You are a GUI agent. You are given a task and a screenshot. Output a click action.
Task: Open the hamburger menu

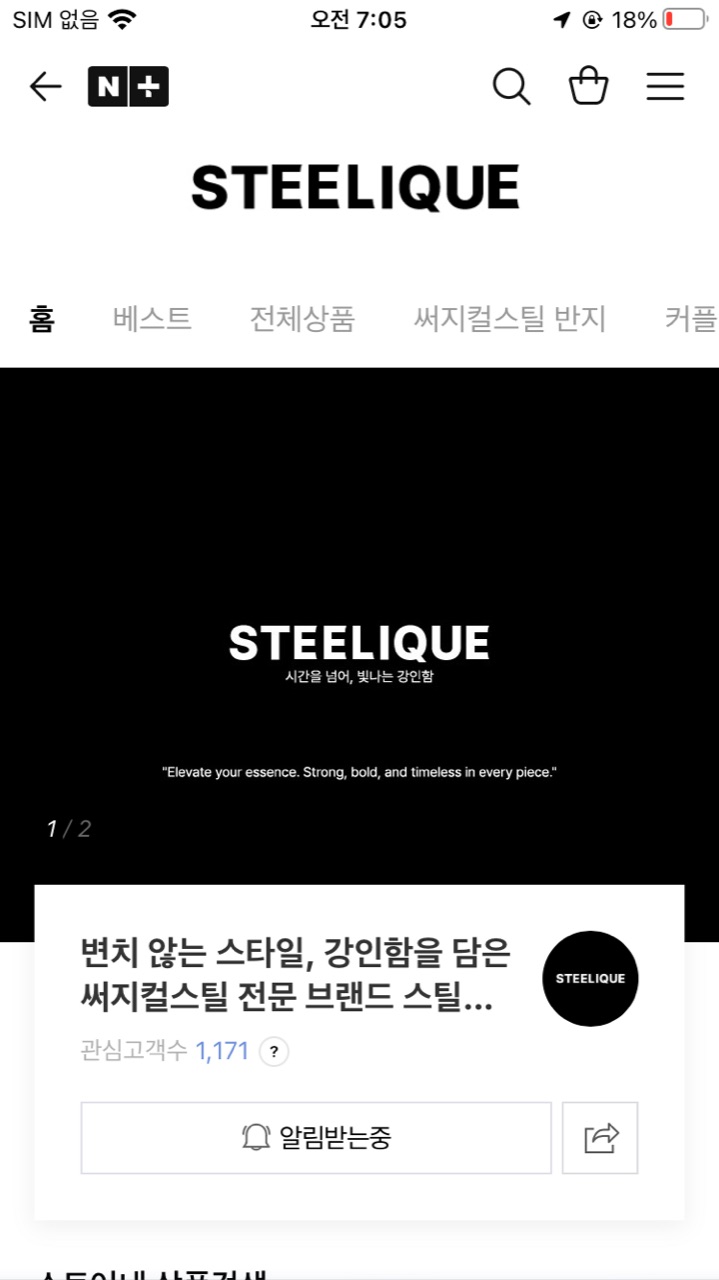[x=665, y=87]
